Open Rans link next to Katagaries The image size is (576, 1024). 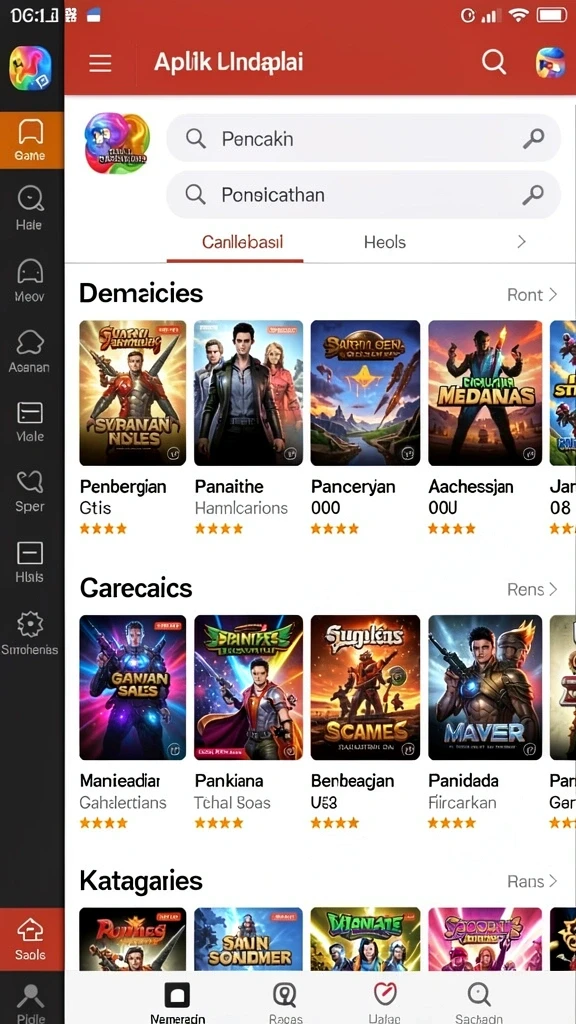pyautogui.click(x=532, y=882)
